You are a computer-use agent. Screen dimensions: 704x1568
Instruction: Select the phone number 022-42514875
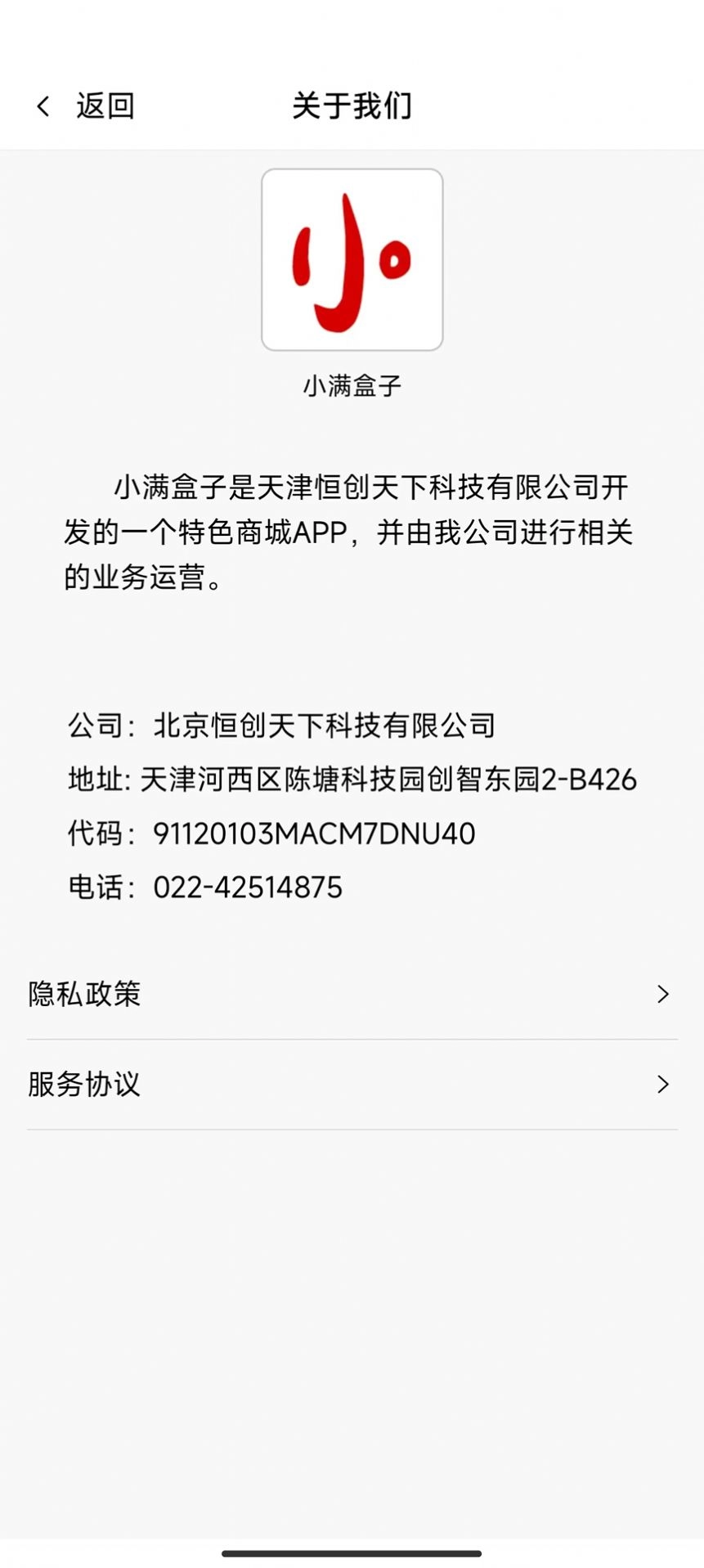(249, 887)
